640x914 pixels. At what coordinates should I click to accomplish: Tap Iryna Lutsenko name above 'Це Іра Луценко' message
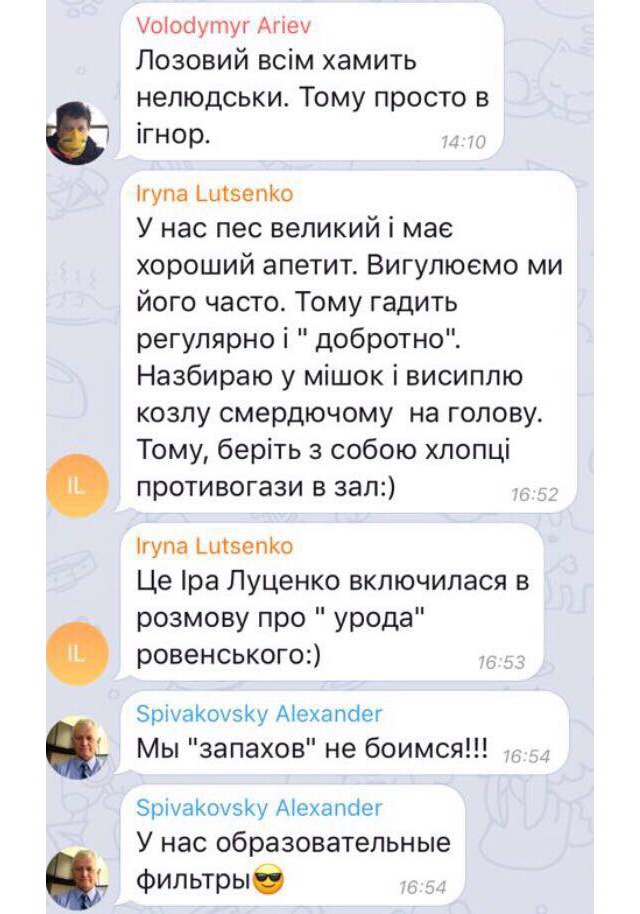(214, 546)
